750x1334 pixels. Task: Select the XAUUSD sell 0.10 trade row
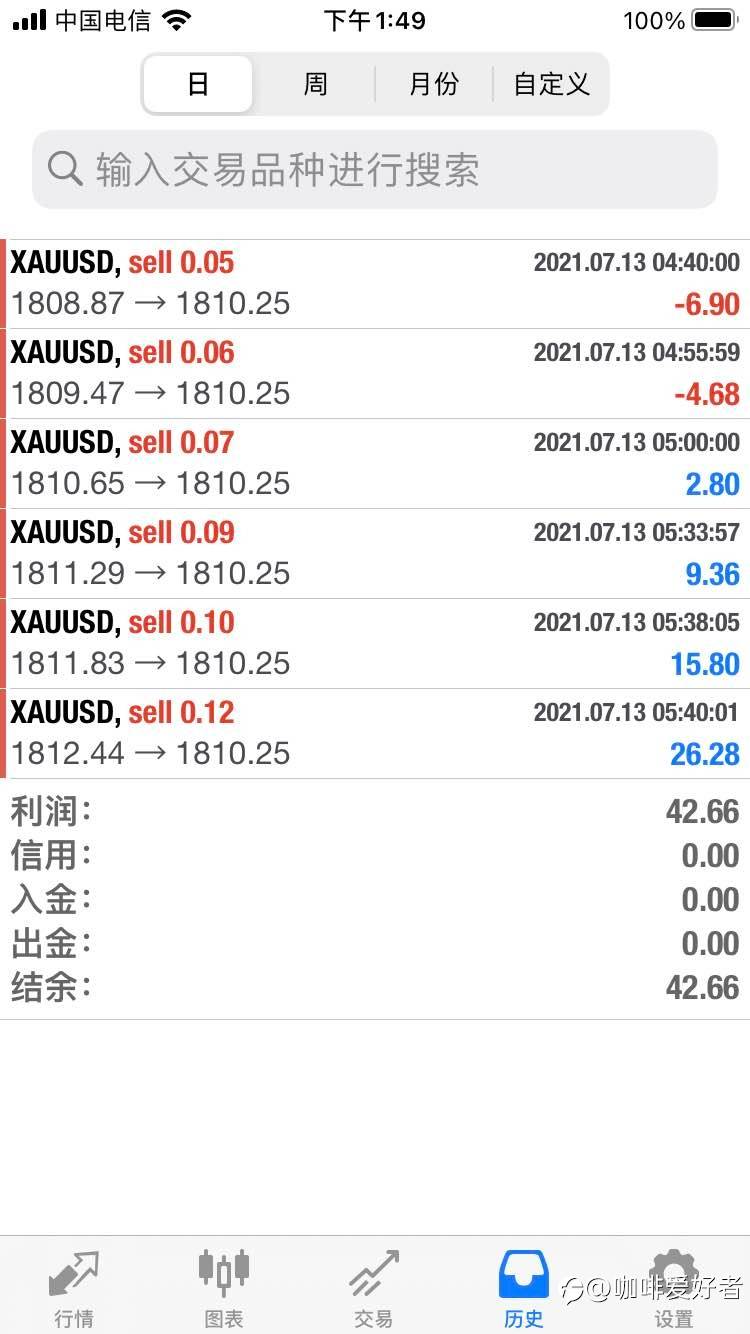coord(375,644)
